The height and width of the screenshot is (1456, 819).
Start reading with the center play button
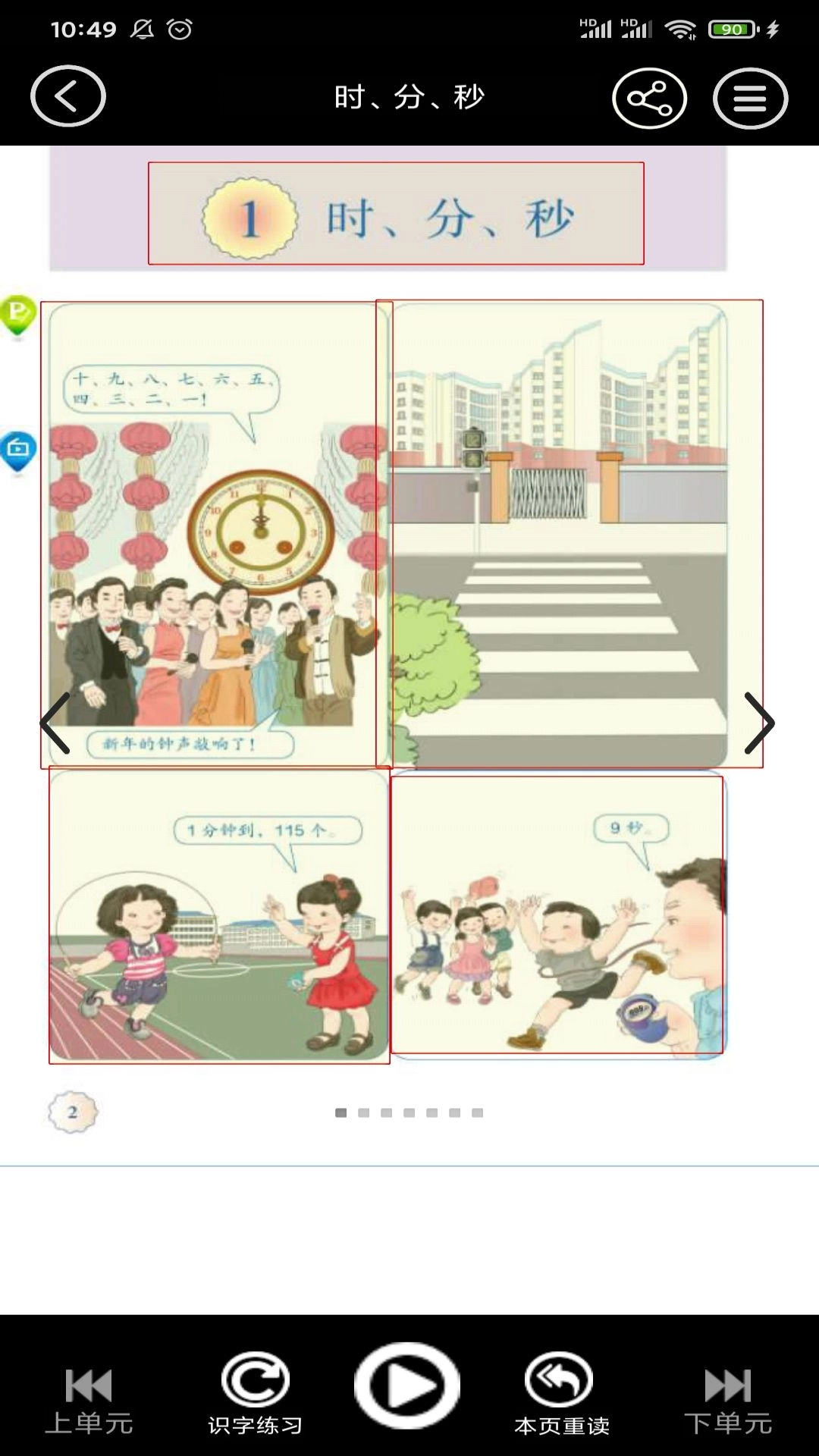click(409, 1383)
